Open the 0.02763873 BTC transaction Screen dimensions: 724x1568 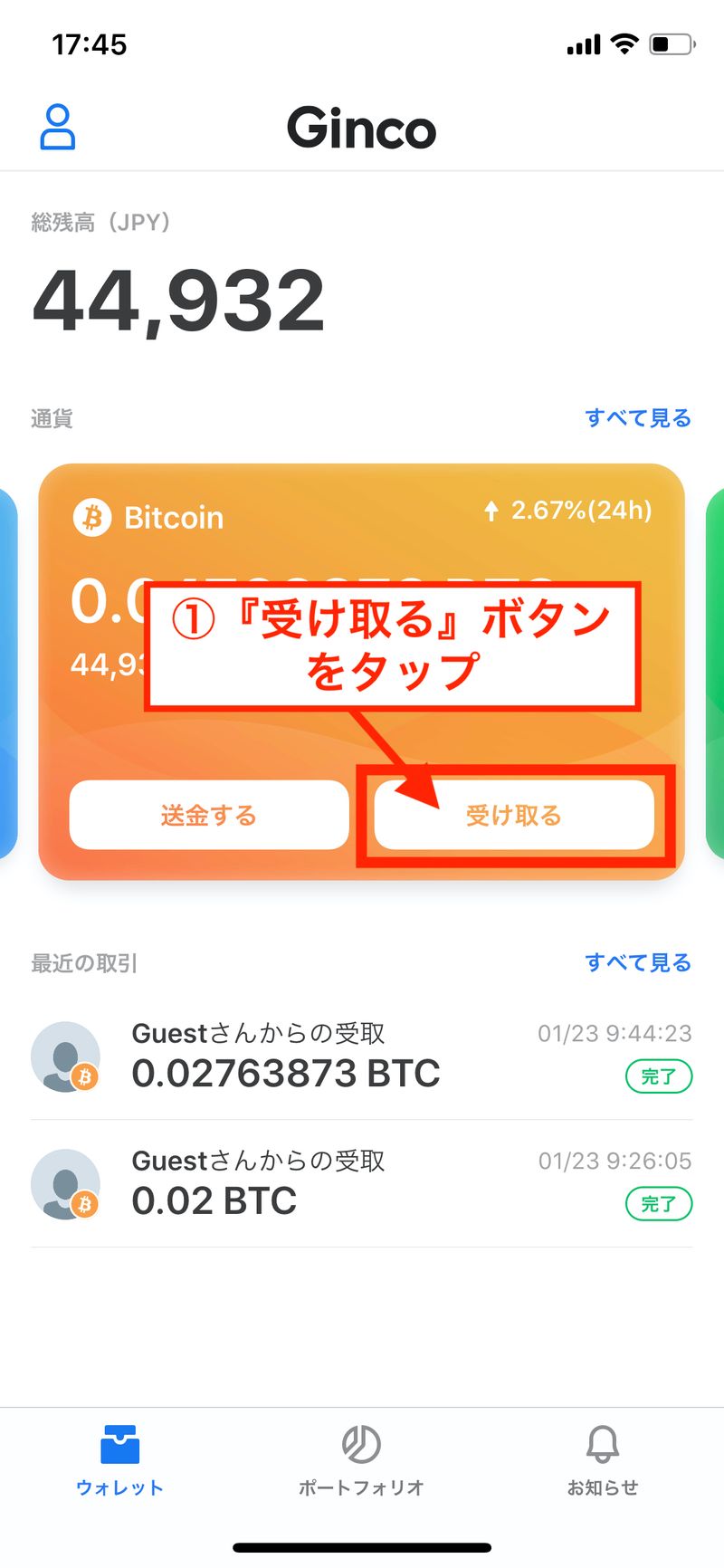click(x=360, y=1056)
